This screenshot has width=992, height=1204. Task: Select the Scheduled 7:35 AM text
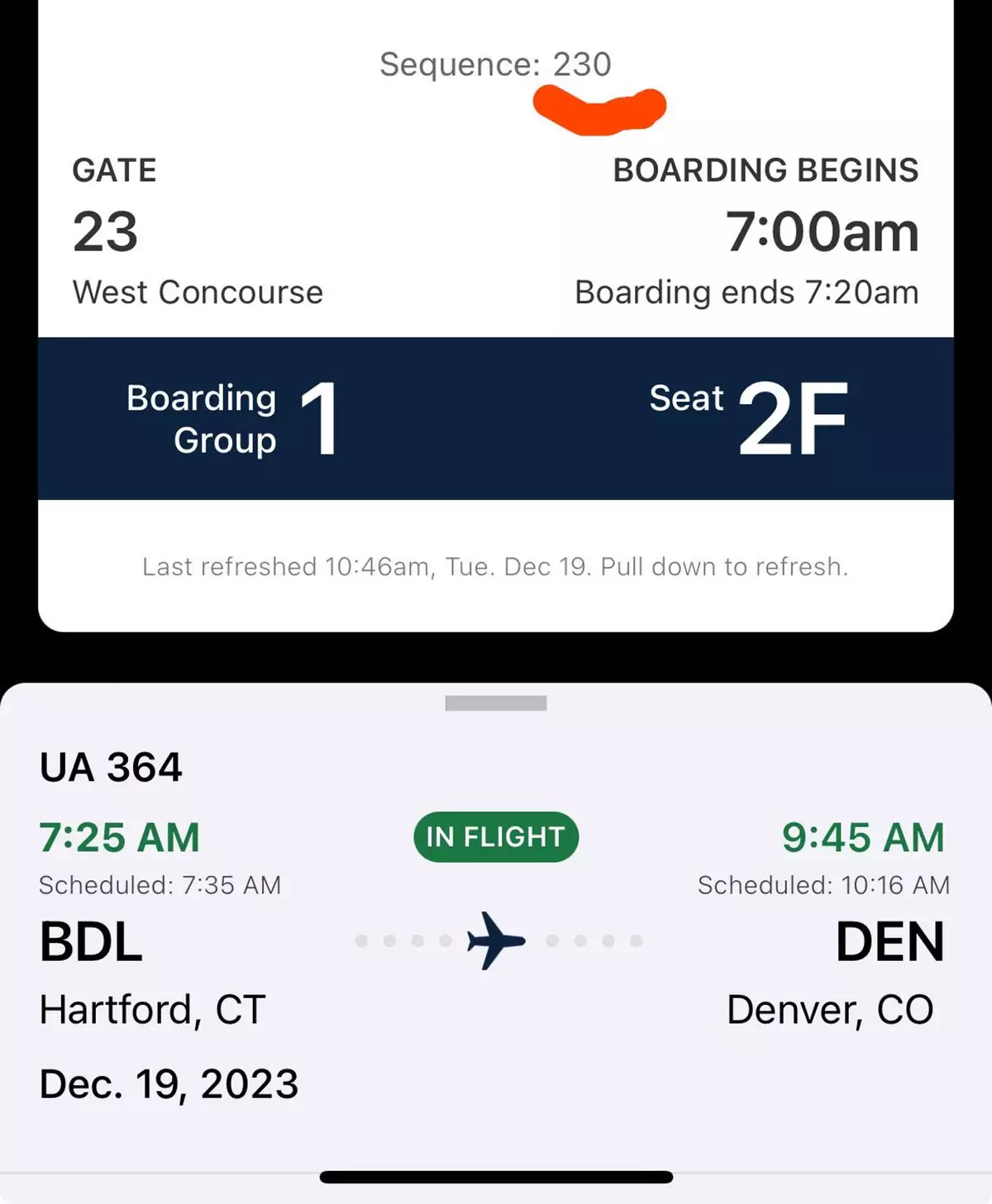(x=160, y=884)
